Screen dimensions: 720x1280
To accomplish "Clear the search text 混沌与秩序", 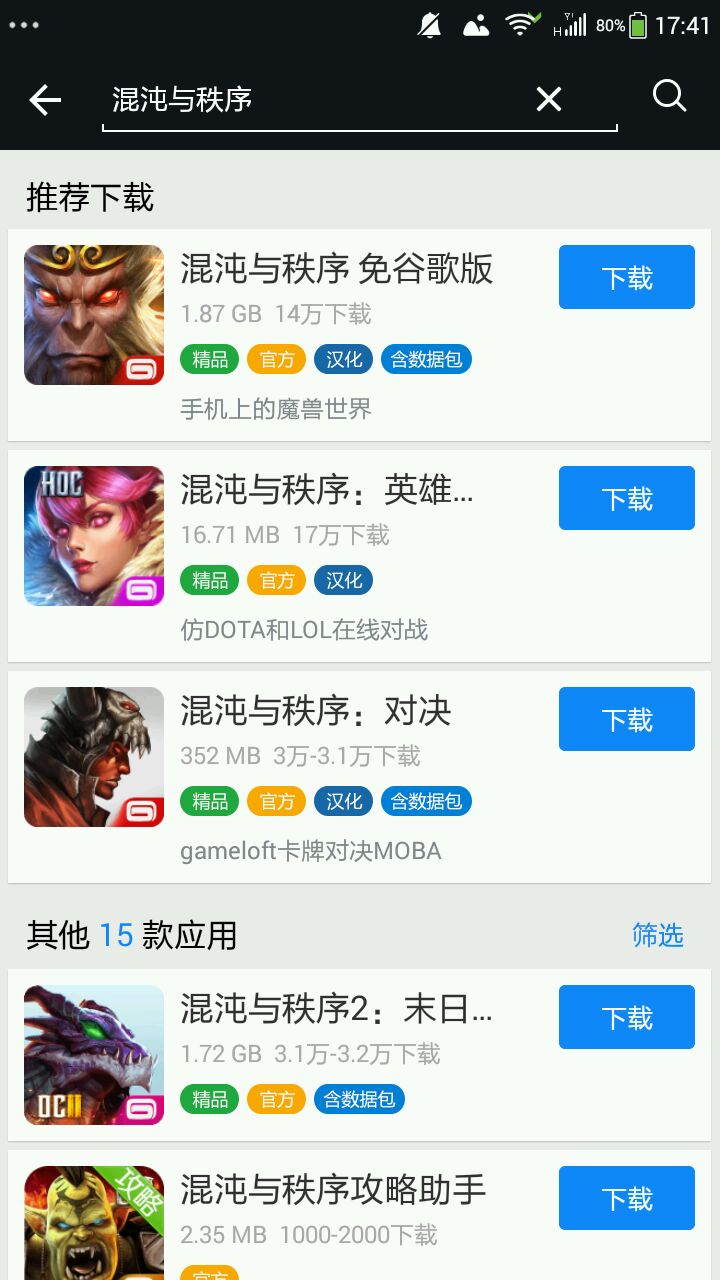I will 549,99.
